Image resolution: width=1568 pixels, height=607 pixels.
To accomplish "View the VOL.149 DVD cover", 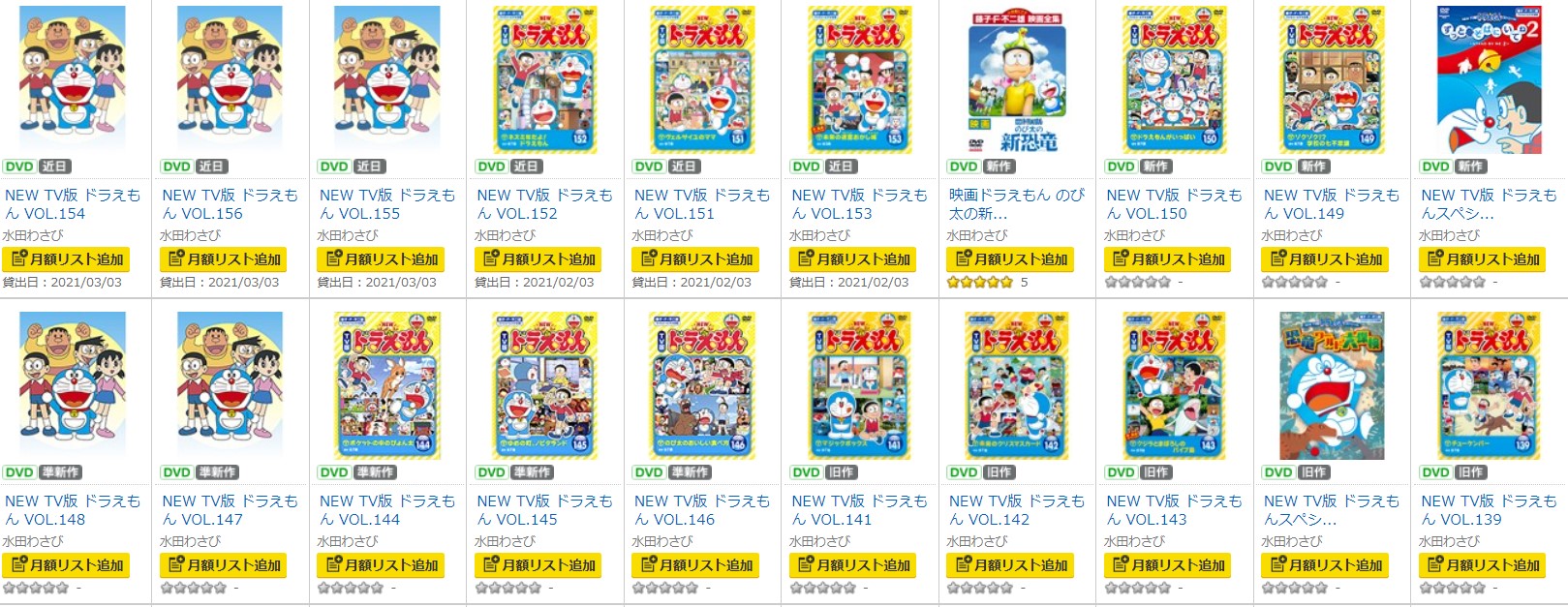I will (x=1331, y=79).
